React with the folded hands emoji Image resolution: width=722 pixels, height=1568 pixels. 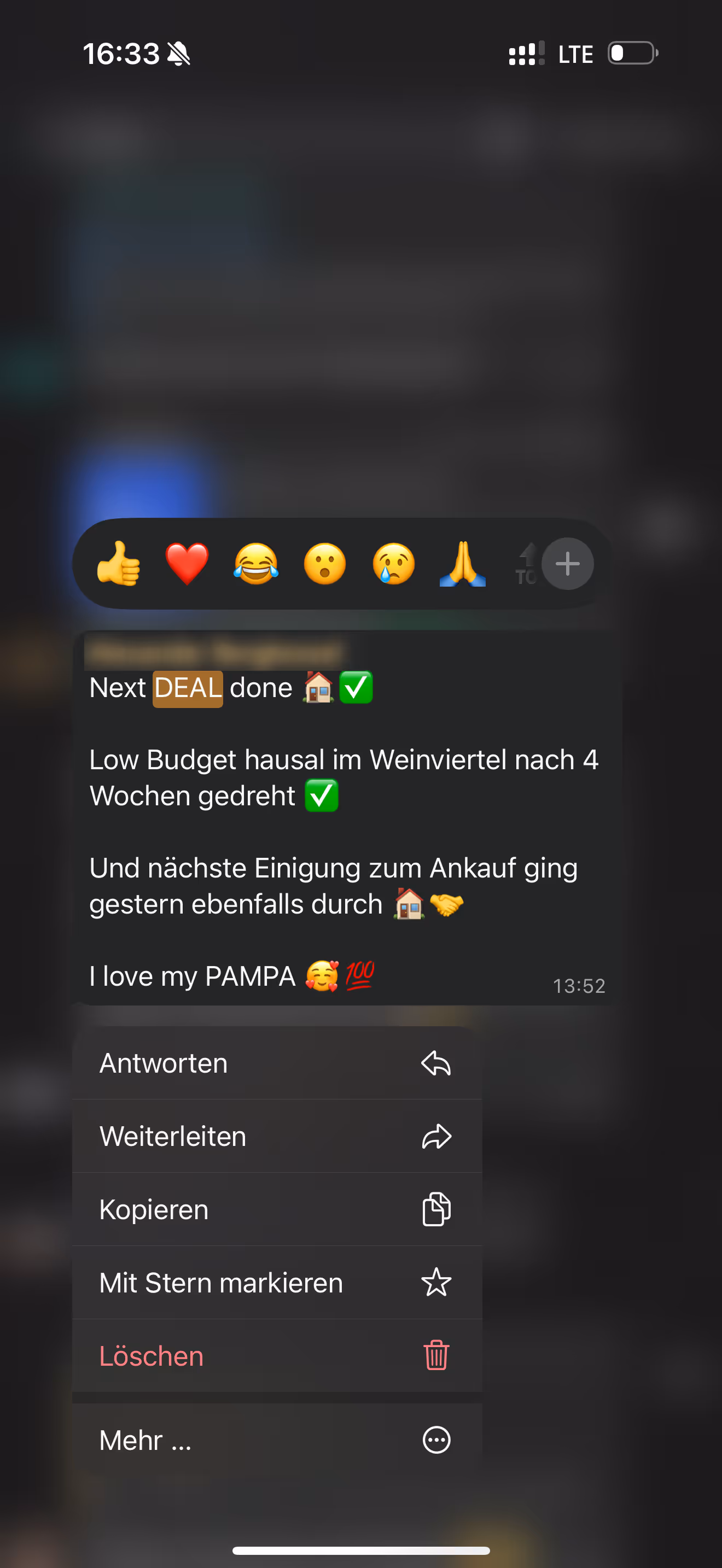pyautogui.click(x=462, y=564)
